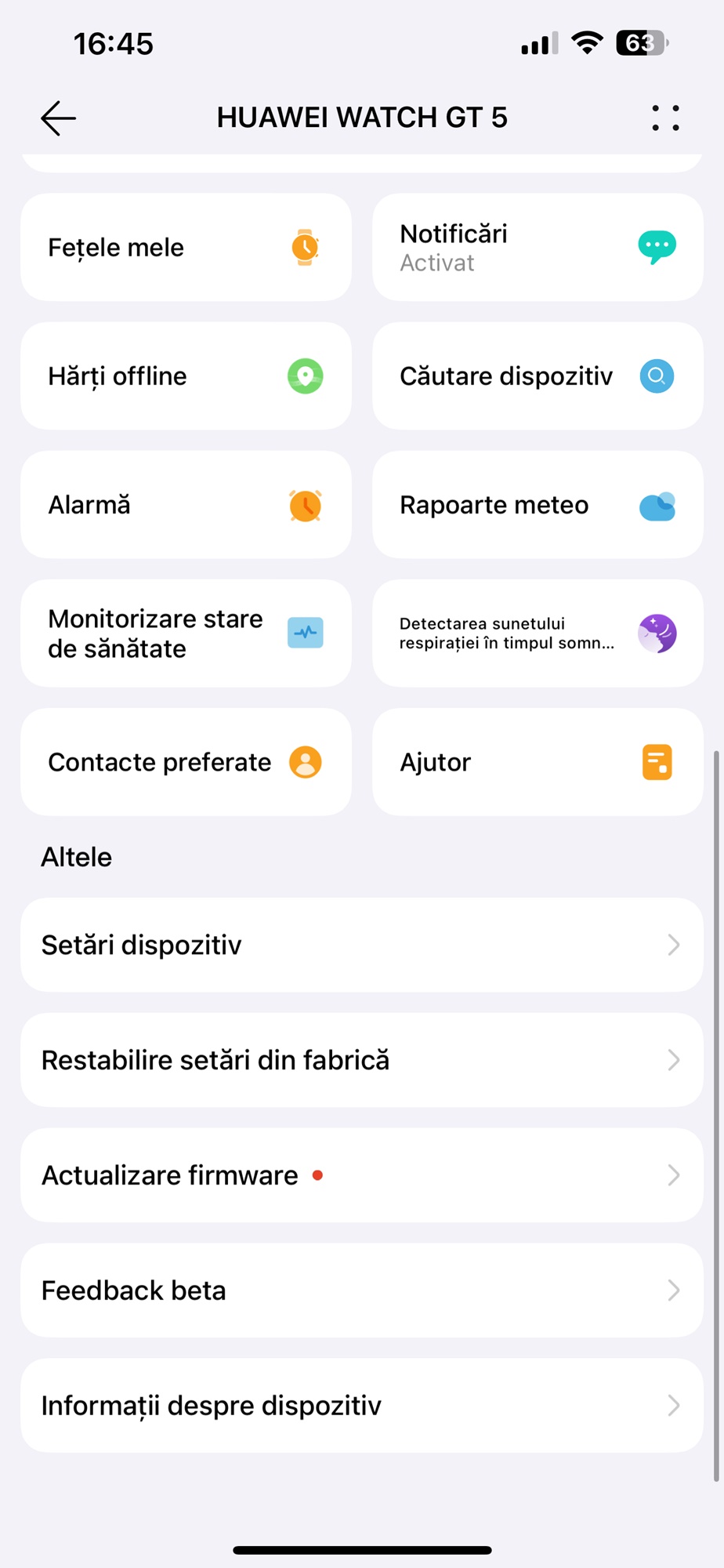View Rapoarte meteo
Screen dimensions: 724x1568
point(538,505)
